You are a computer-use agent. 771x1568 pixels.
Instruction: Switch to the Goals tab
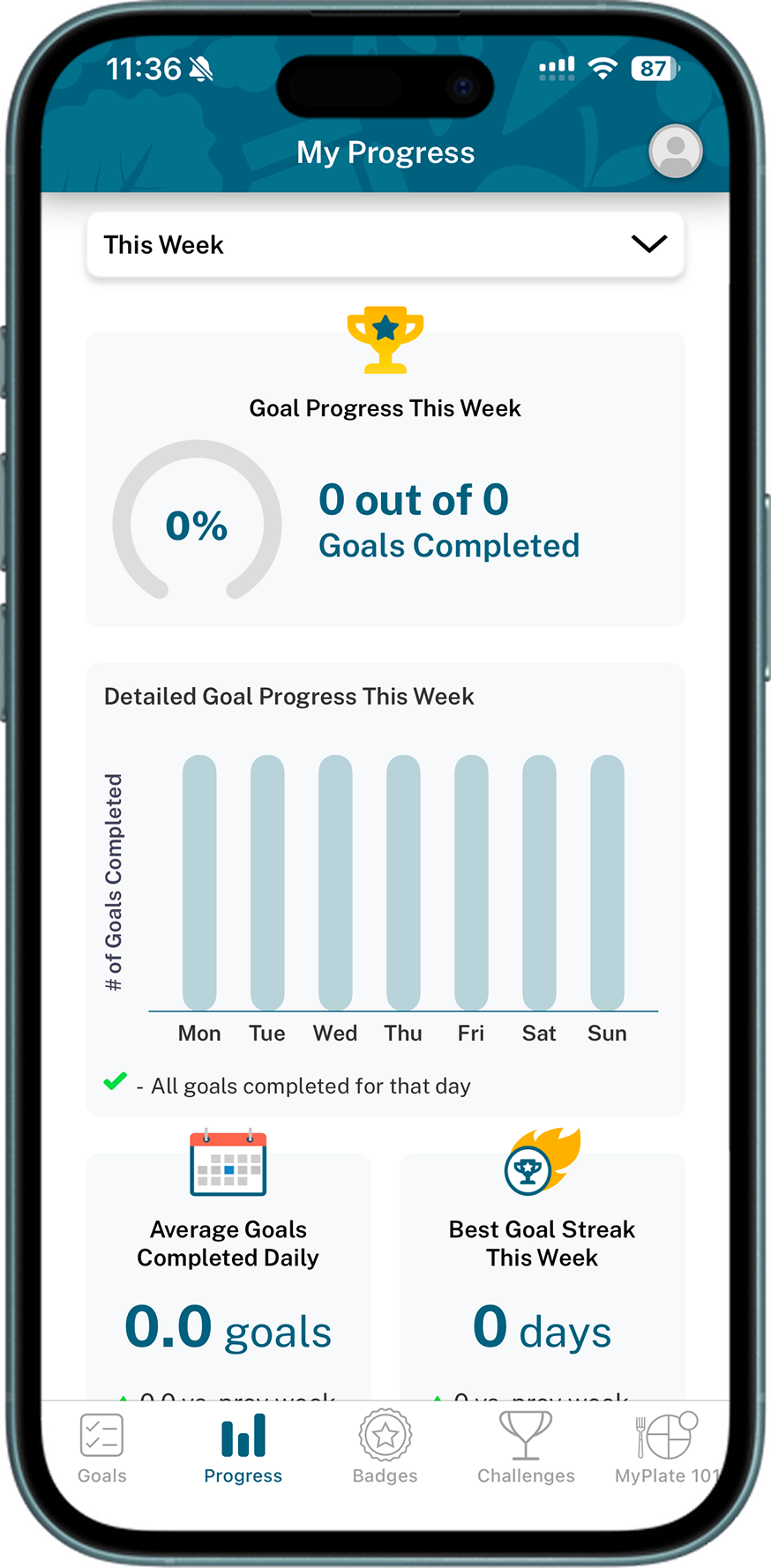[x=102, y=1449]
